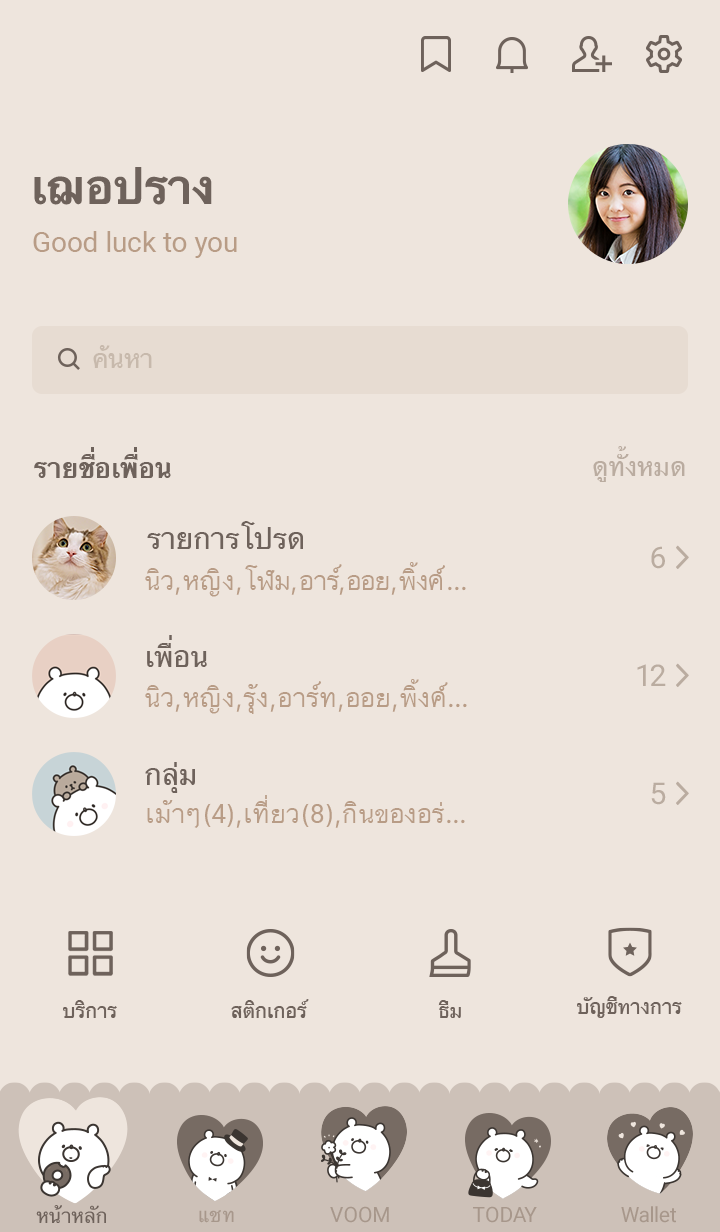This screenshot has height=1232, width=720.
Task: Open the profile photo
Action: 628,204
